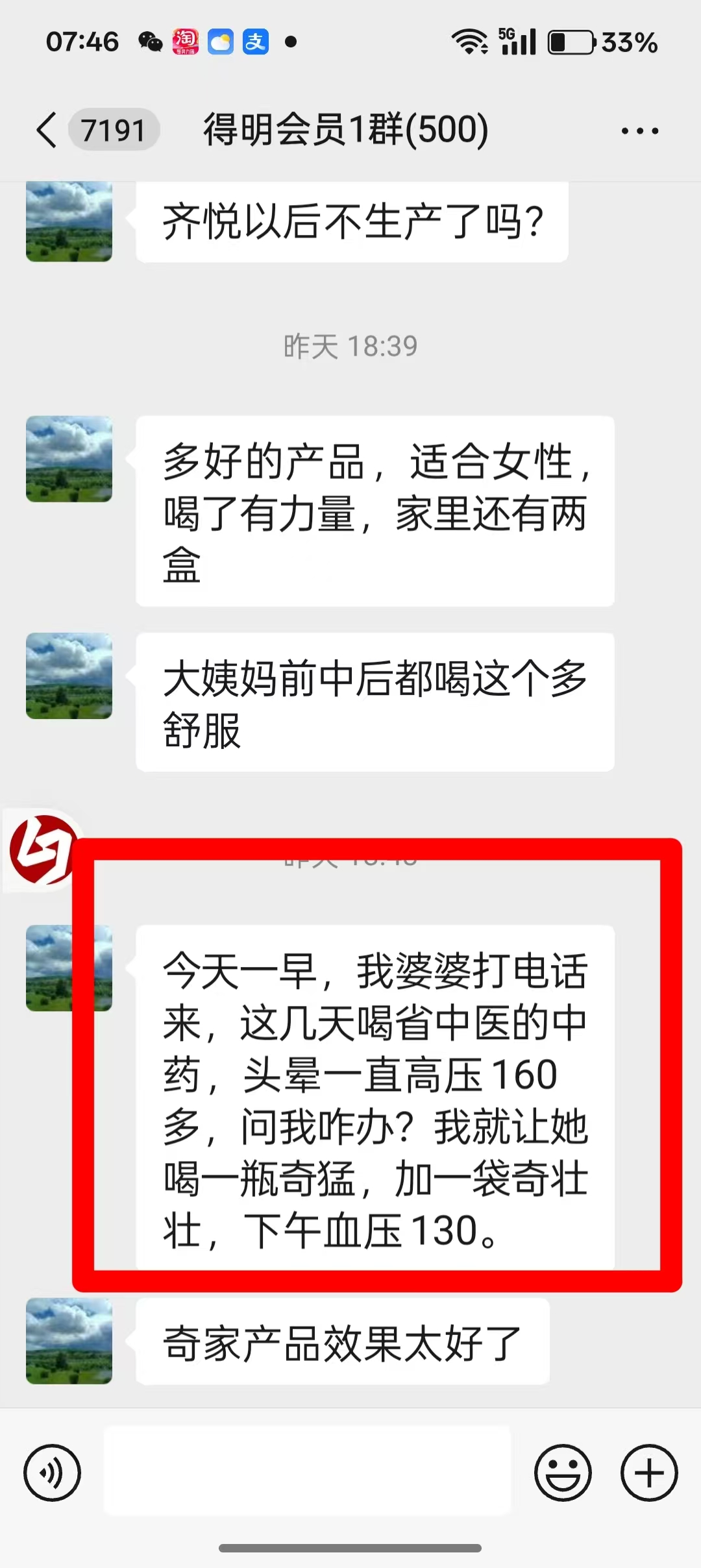Screen dimensions: 701x1568
Task: Open sender avatar beside 大姨妈前中后 message
Action: point(69,676)
